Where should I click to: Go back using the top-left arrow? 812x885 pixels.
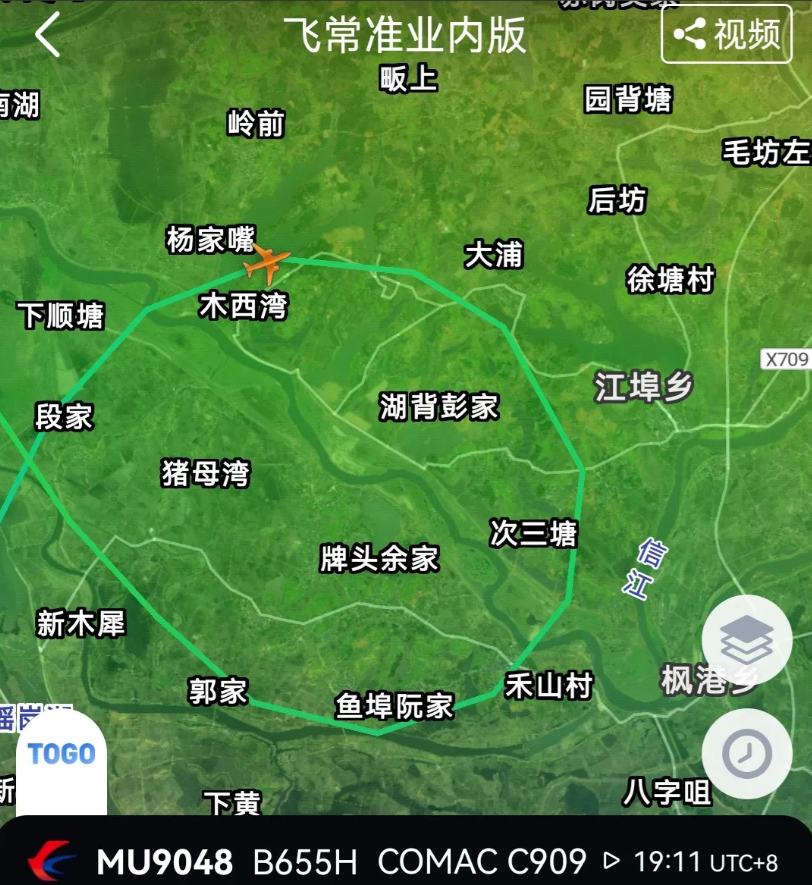click(x=47, y=35)
